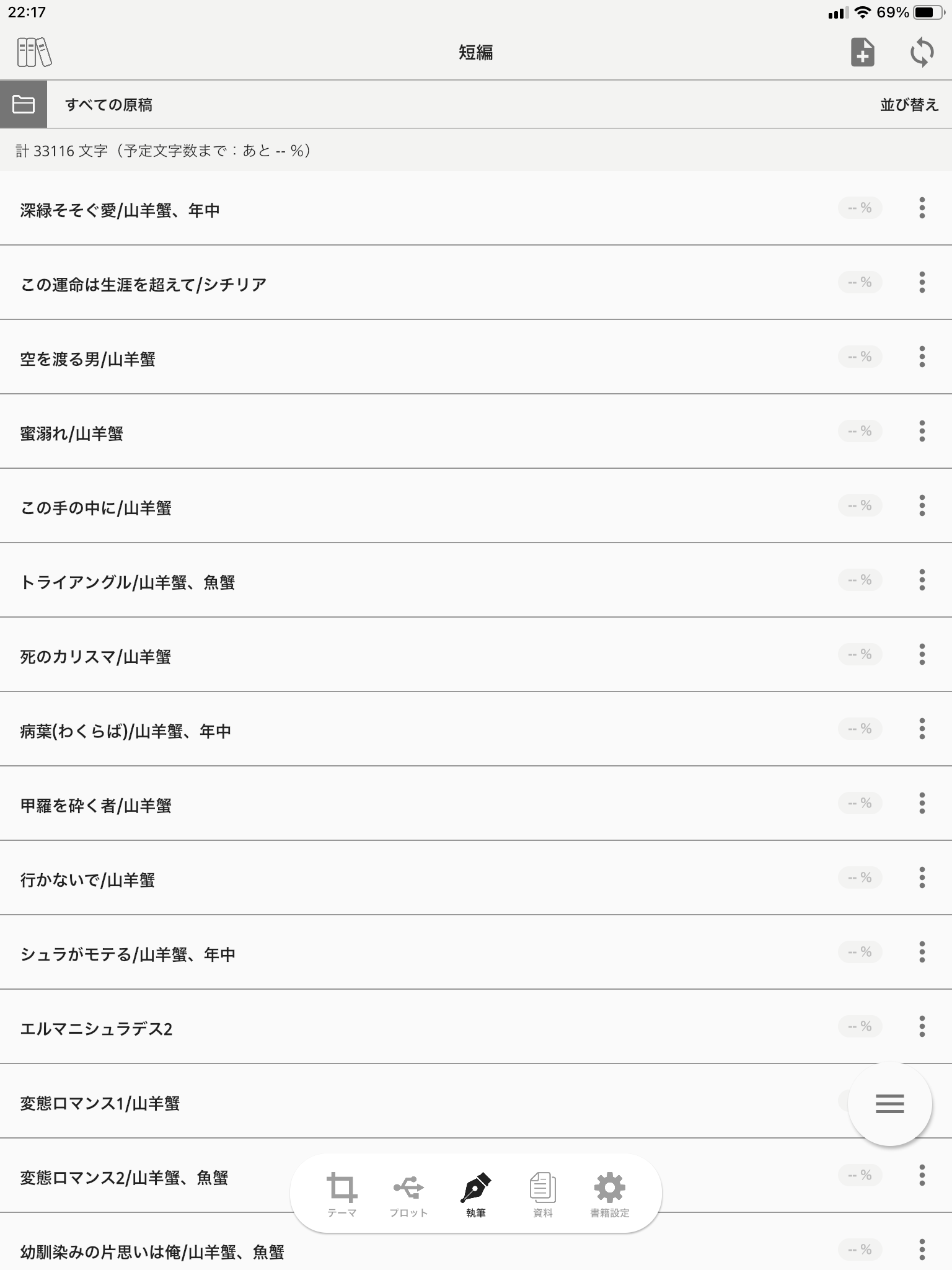
Task: Open the folder selector icon
Action: pyautogui.click(x=24, y=104)
